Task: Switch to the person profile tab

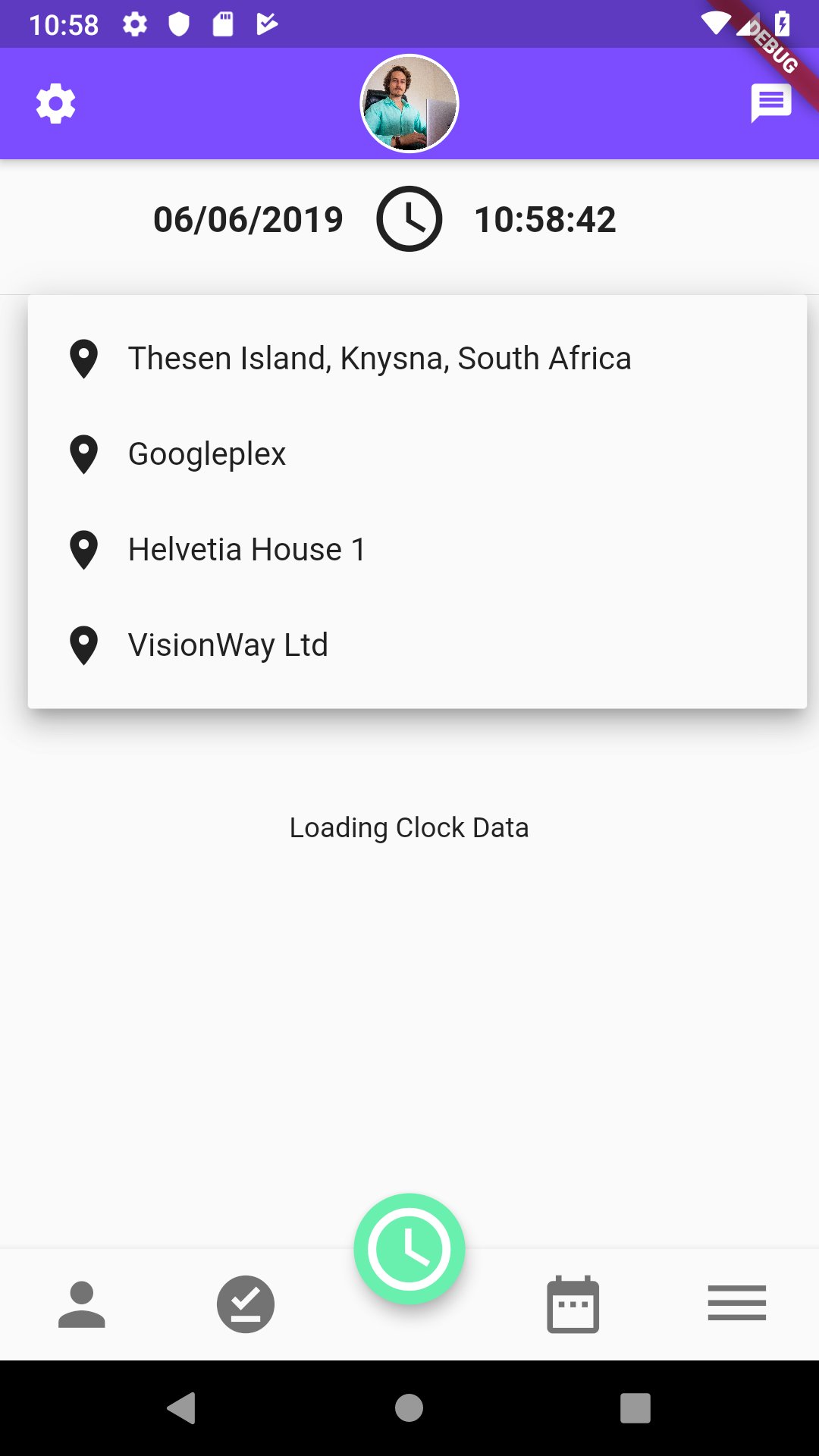Action: coord(82,1304)
